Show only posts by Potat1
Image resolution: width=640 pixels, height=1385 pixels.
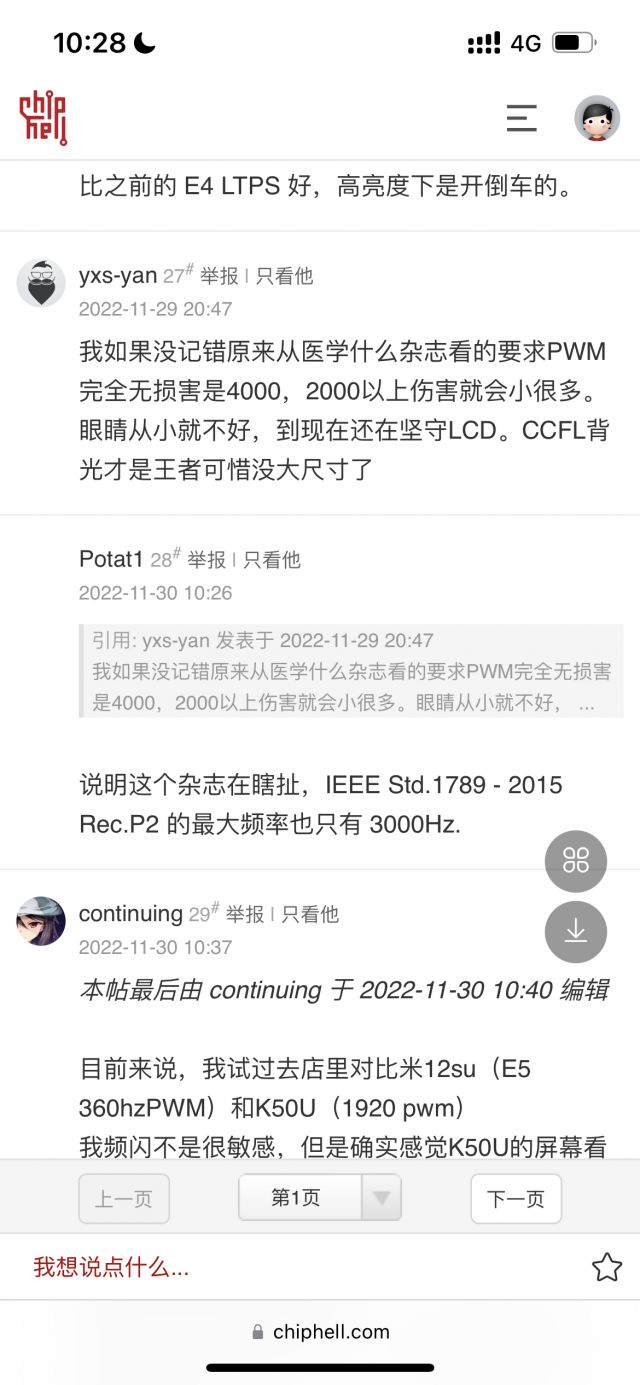point(272,560)
